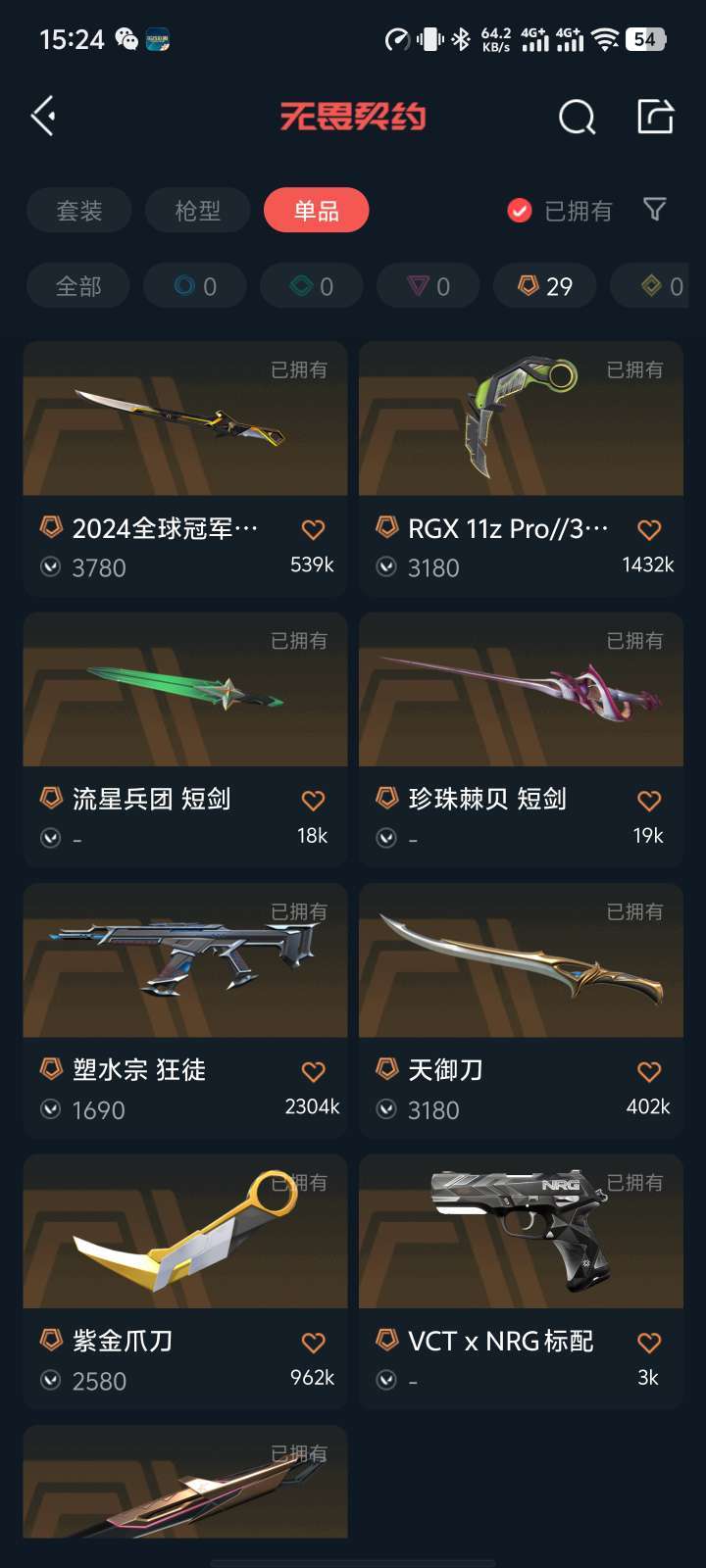Tap the share icon at top right
This screenshot has height=1568, width=706.
pyautogui.click(x=655, y=116)
